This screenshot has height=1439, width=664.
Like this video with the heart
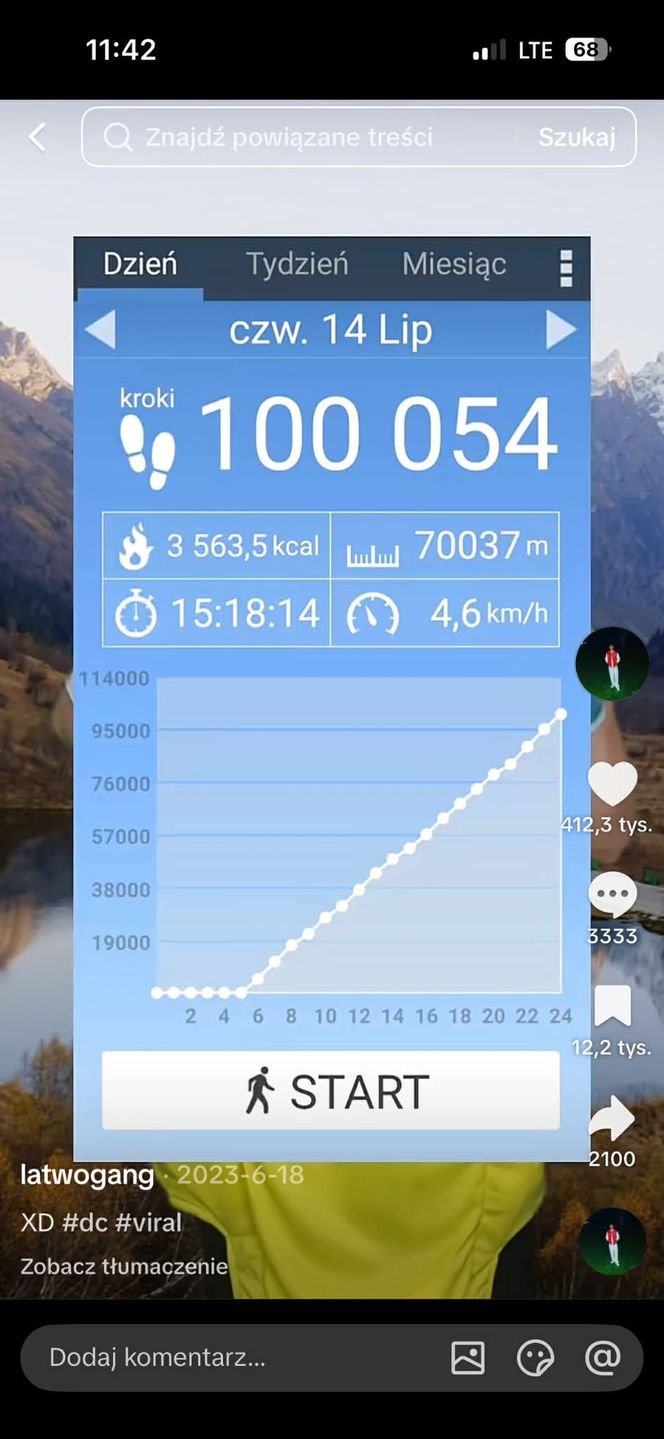(612, 783)
